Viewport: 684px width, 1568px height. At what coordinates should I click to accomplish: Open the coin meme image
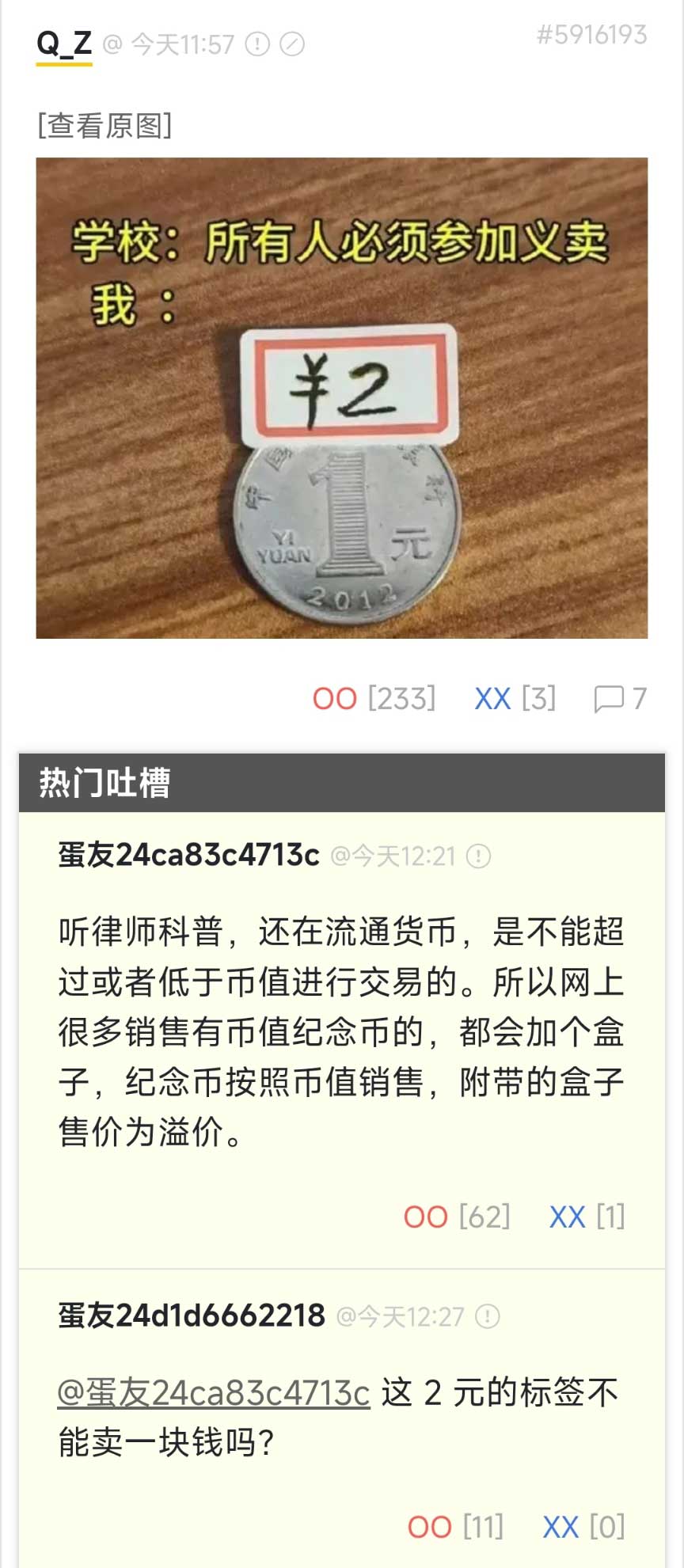click(x=341, y=397)
